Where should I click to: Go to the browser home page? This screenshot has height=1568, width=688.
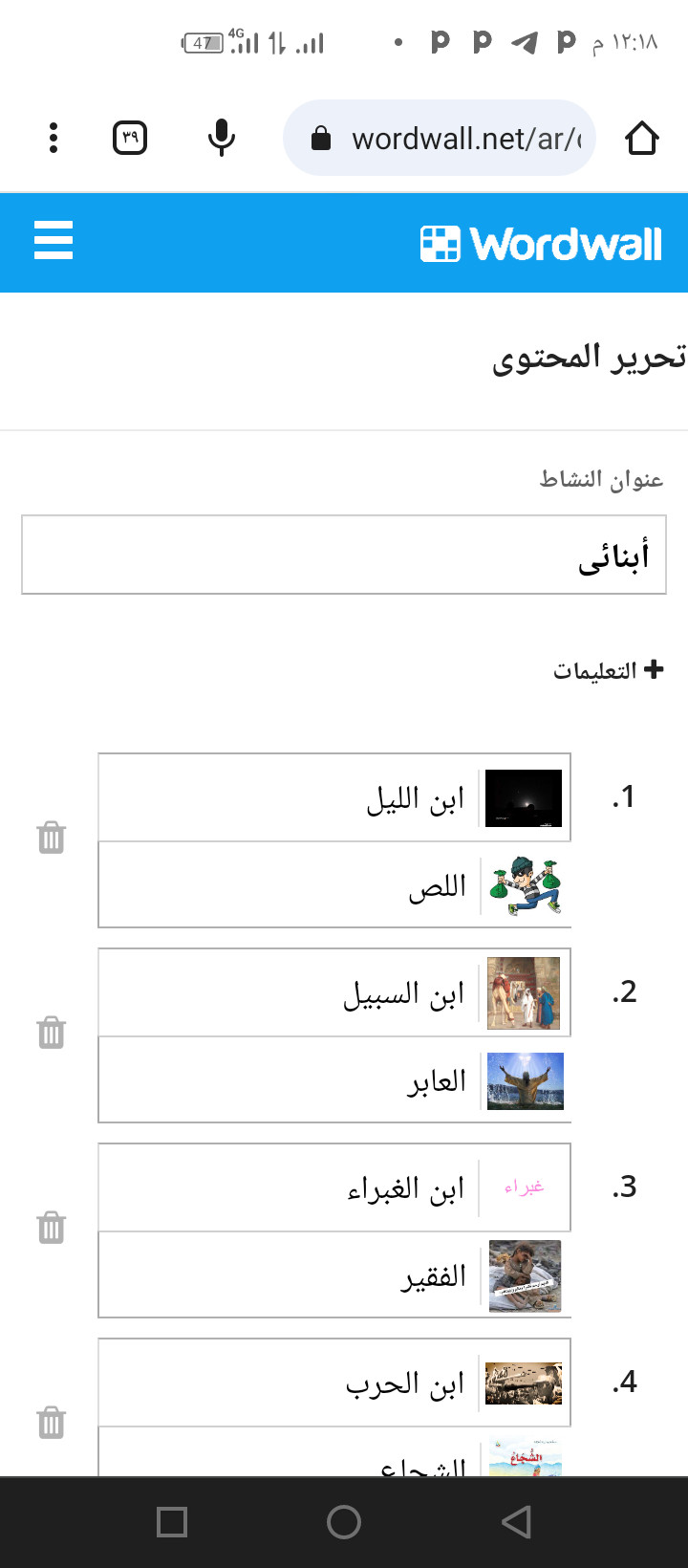[x=642, y=139]
